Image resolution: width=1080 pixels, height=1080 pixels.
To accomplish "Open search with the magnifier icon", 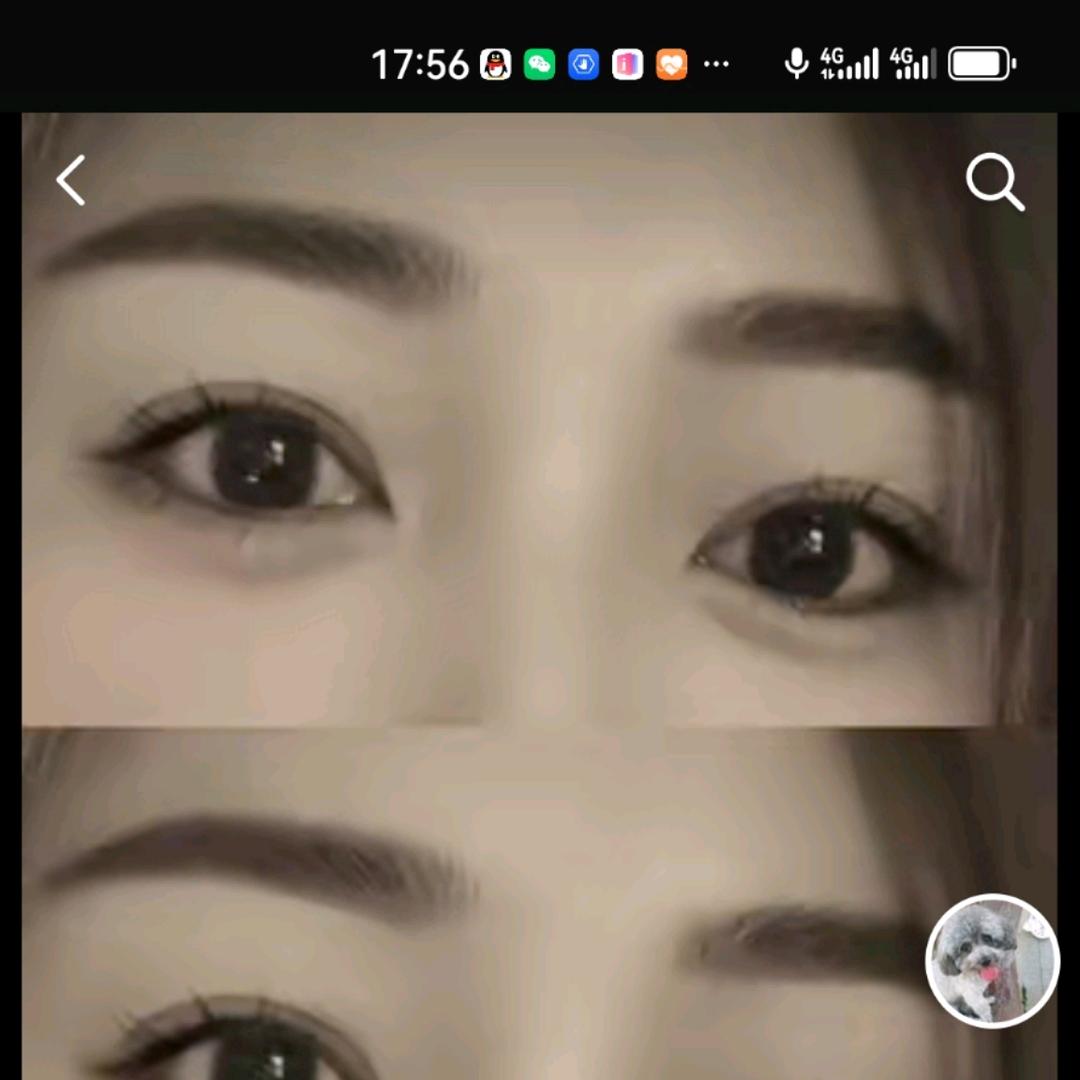I will (x=994, y=182).
